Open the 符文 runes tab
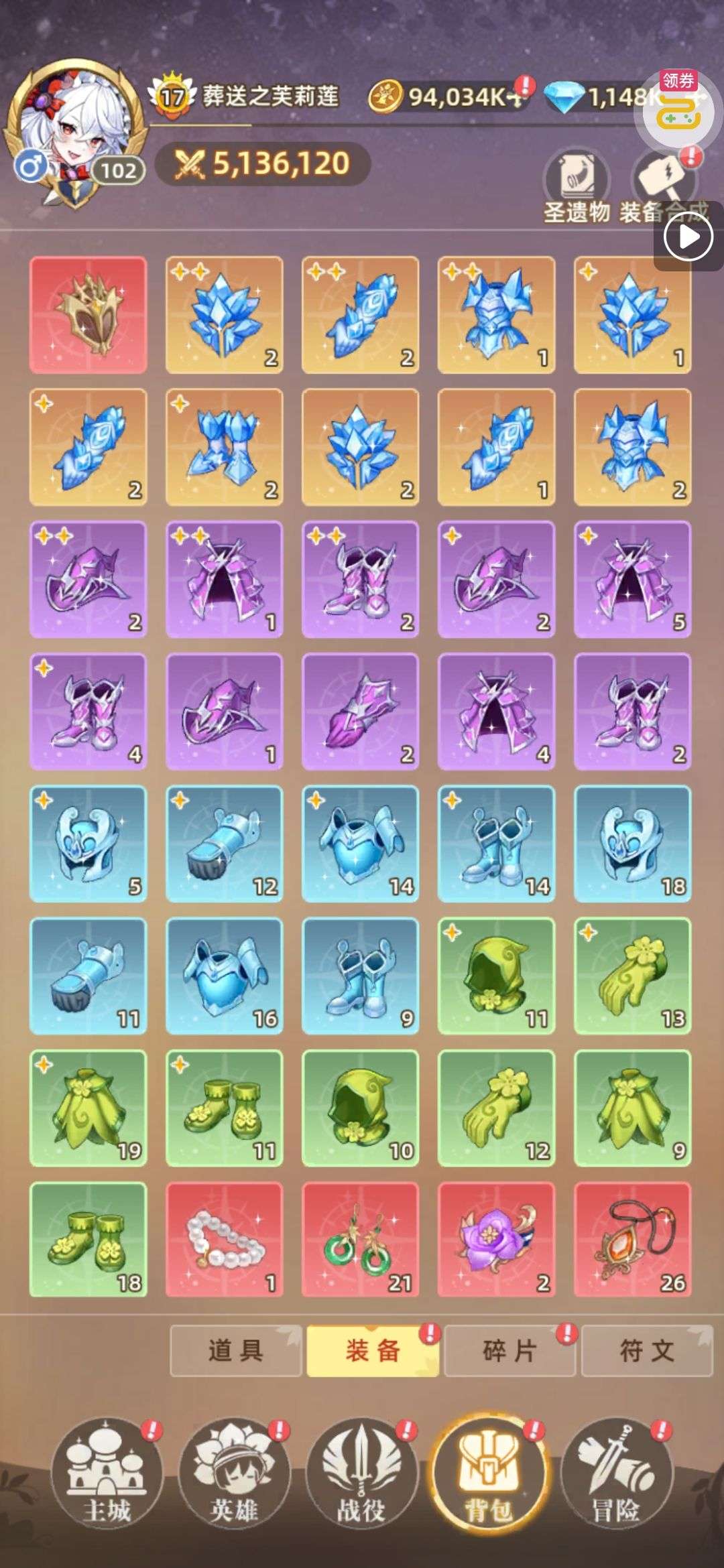The image size is (724, 1568). pos(647,1350)
